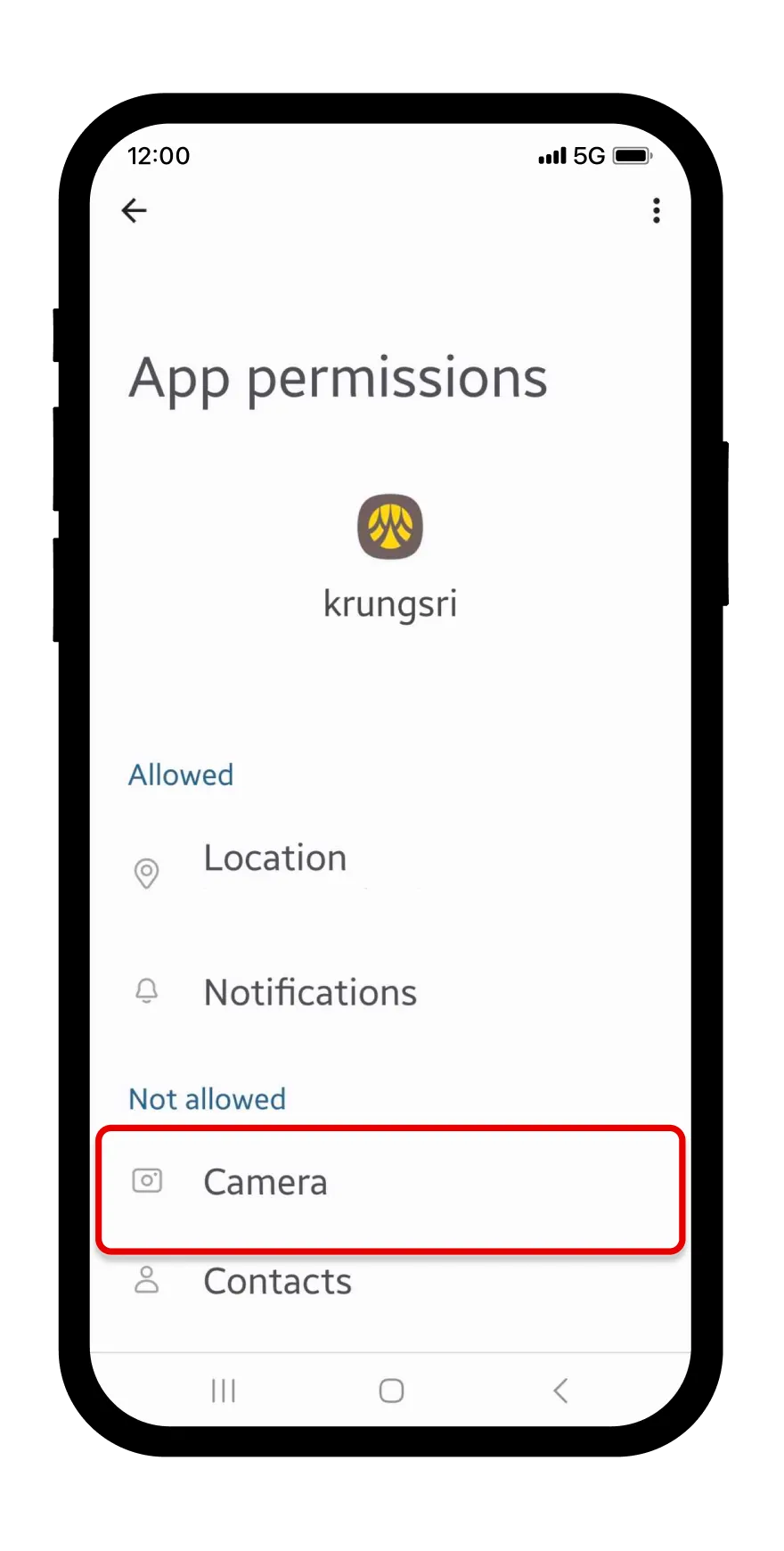This screenshot has width=784, height=1551.
Task: Tap the system home button
Action: click(391, 1391)
